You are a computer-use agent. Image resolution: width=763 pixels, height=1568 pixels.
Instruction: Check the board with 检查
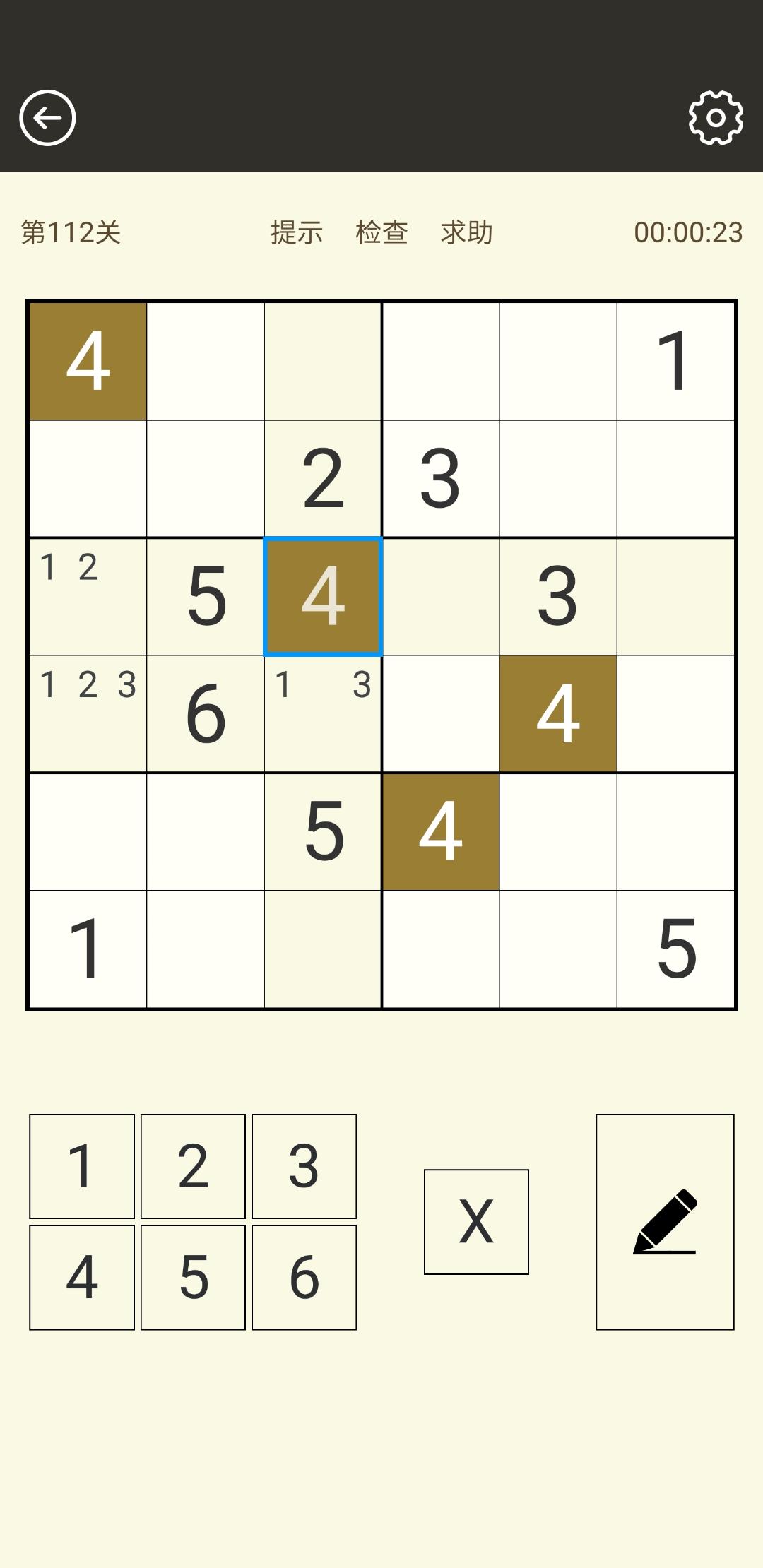pos(381,232)
